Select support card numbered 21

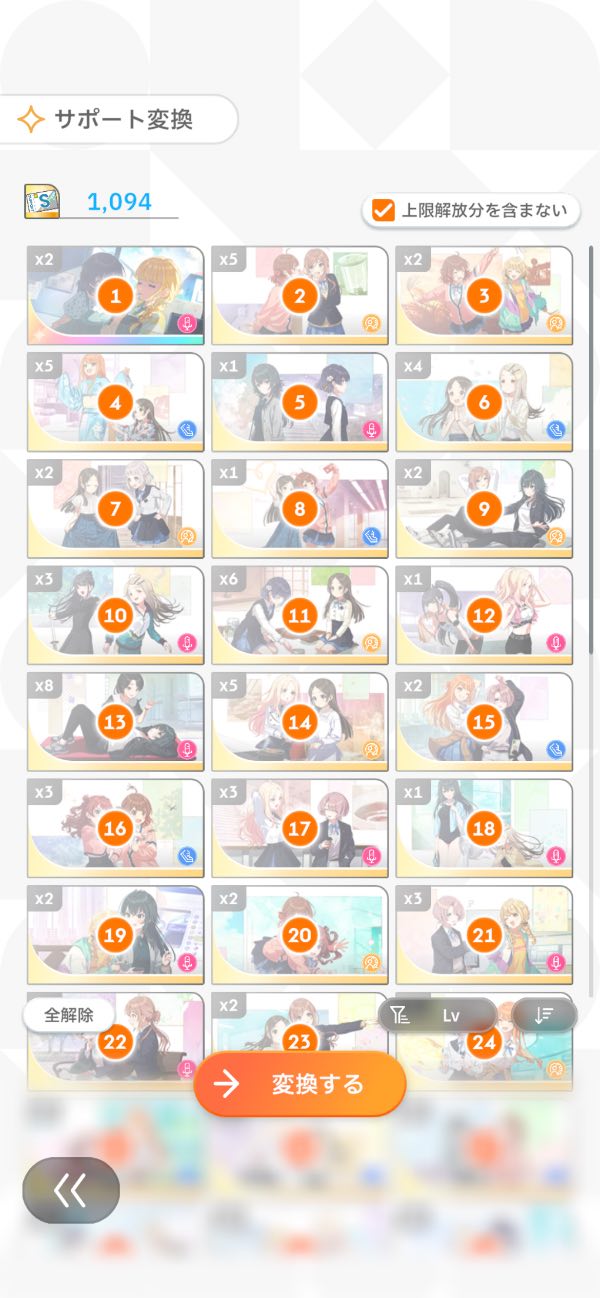(x=484, y=935)
